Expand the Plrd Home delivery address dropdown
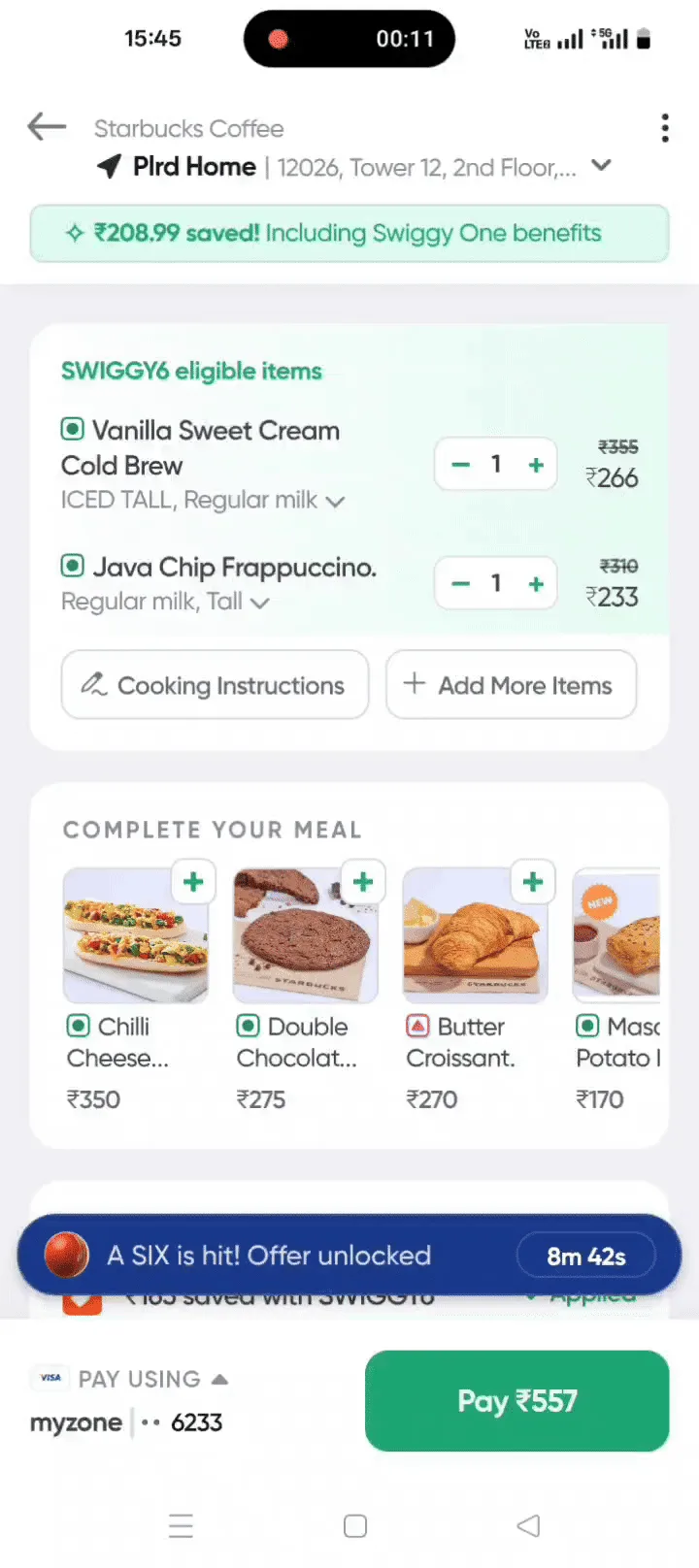This screenshot has height=1568, width=699. coord(601,166)
